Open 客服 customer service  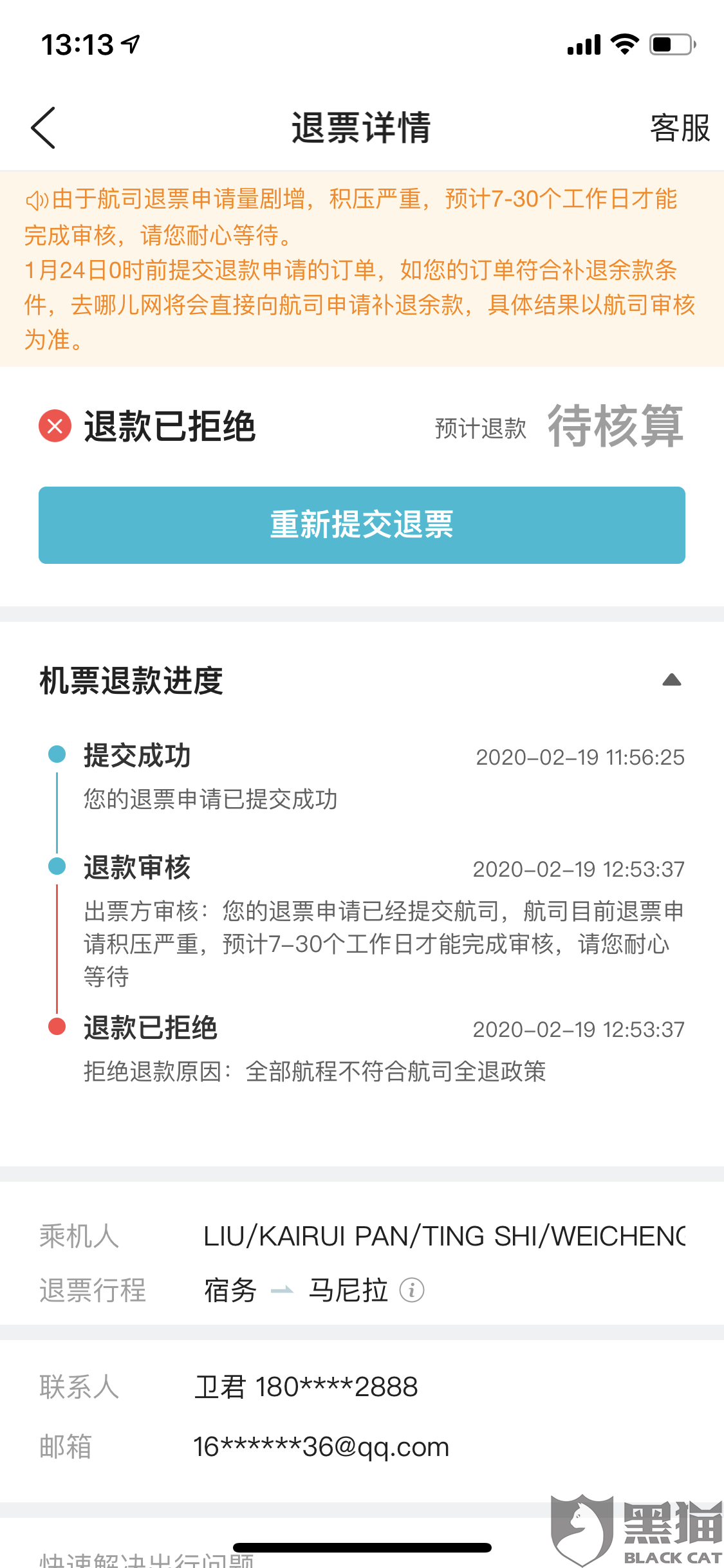tap(679, 128)
